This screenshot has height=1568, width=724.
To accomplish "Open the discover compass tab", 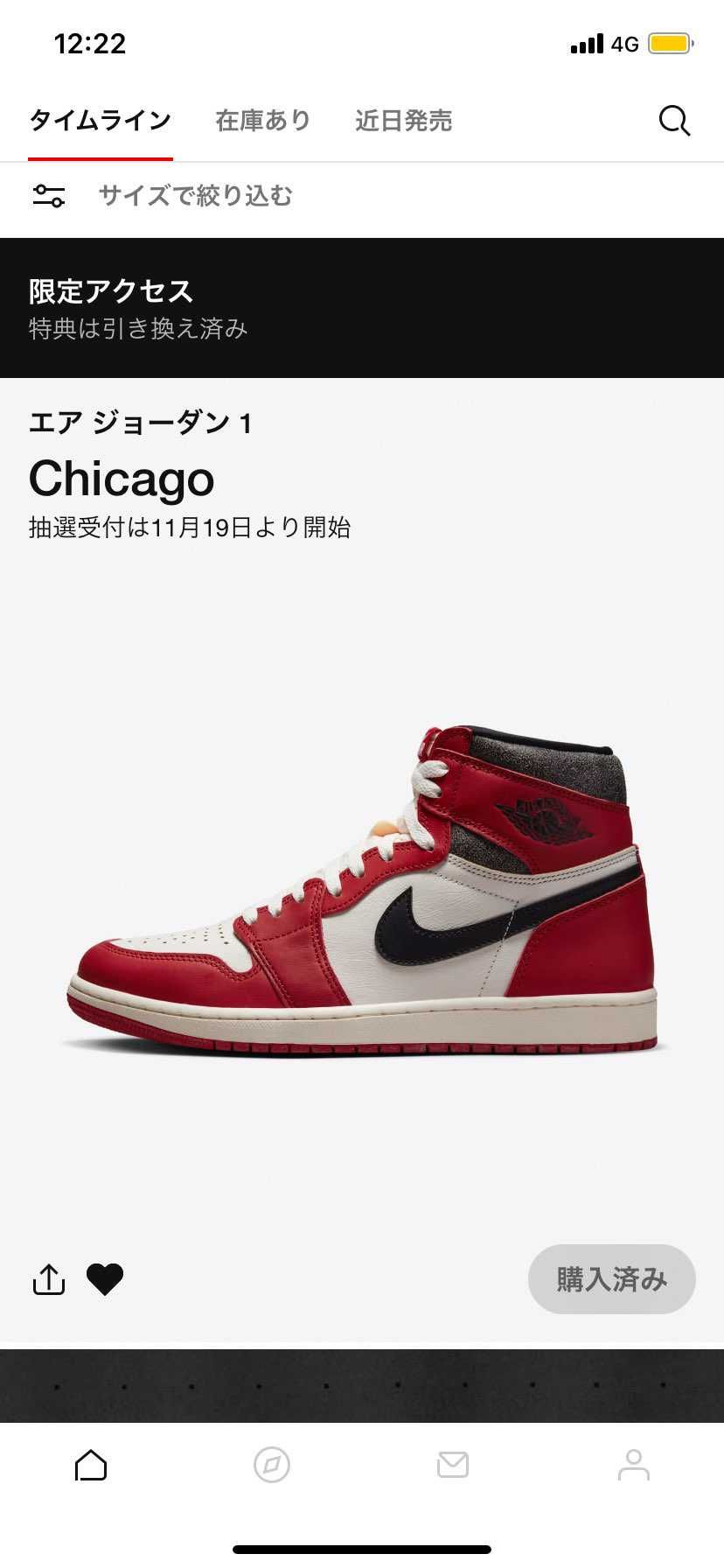I will pos(272,1465).
